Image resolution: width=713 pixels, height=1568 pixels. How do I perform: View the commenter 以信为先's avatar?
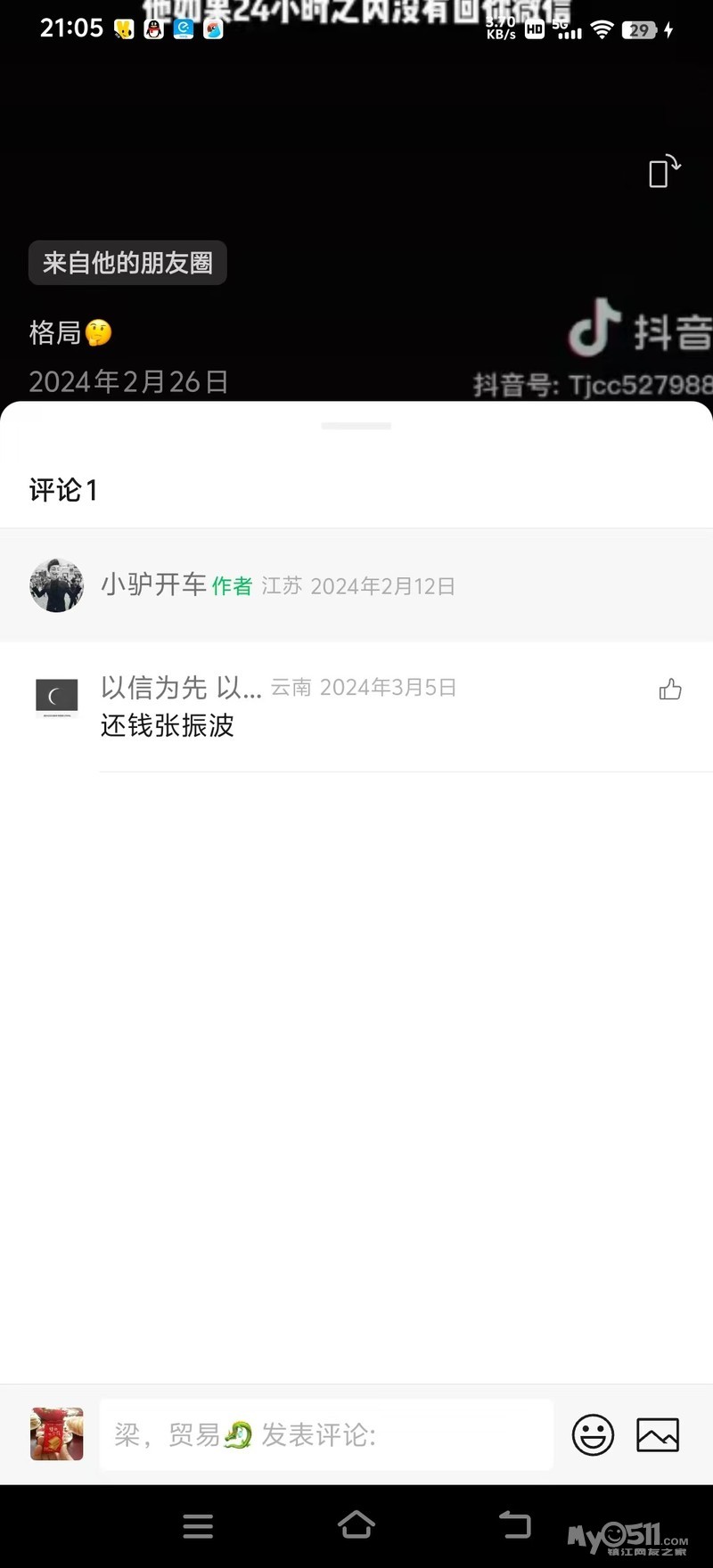[x=56, y=698]
